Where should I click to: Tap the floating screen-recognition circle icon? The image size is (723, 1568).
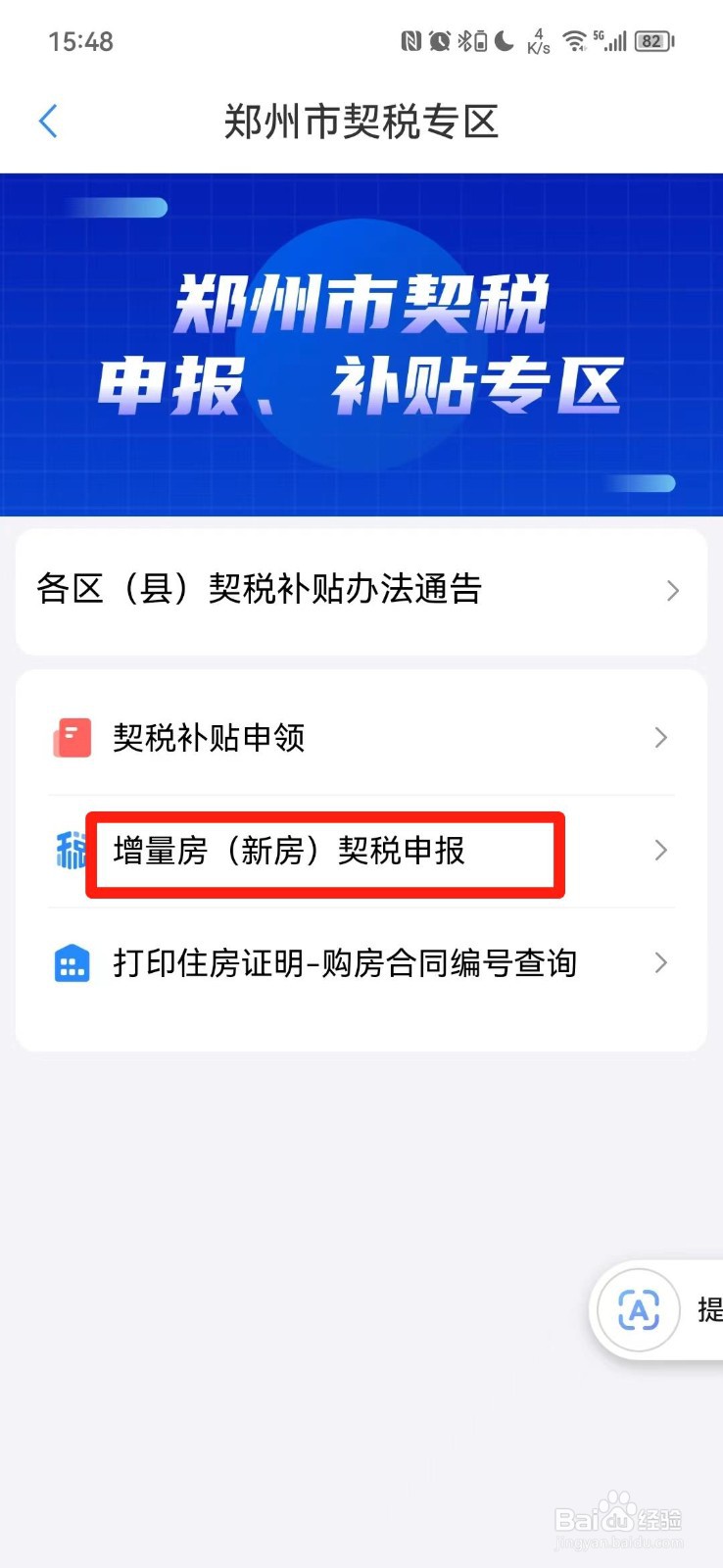(x=638, y=1310)
